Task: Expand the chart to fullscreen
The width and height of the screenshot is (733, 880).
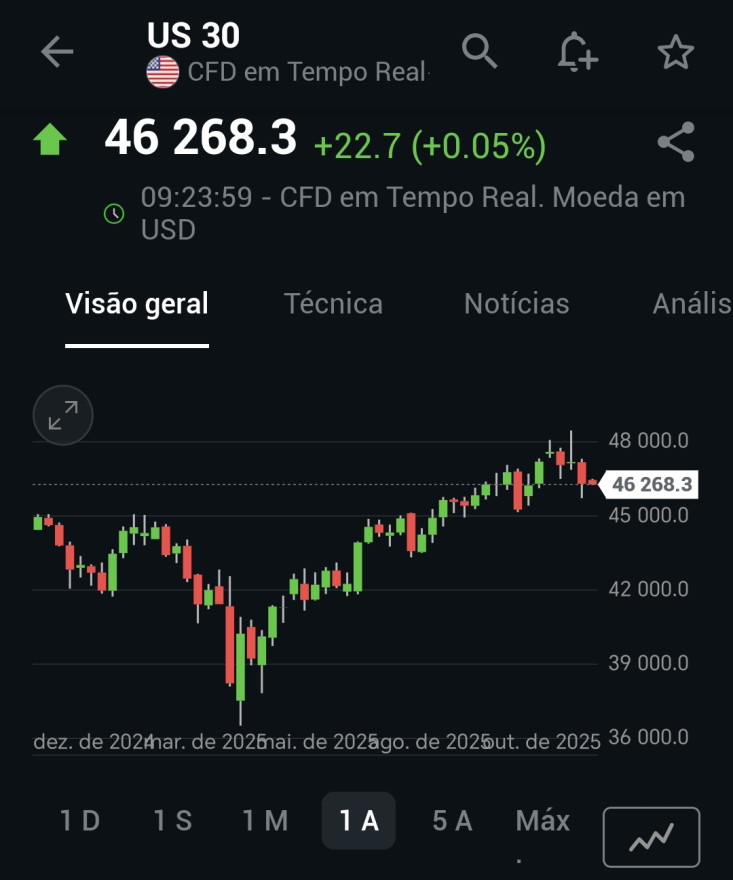Action: tap(62, 415)
